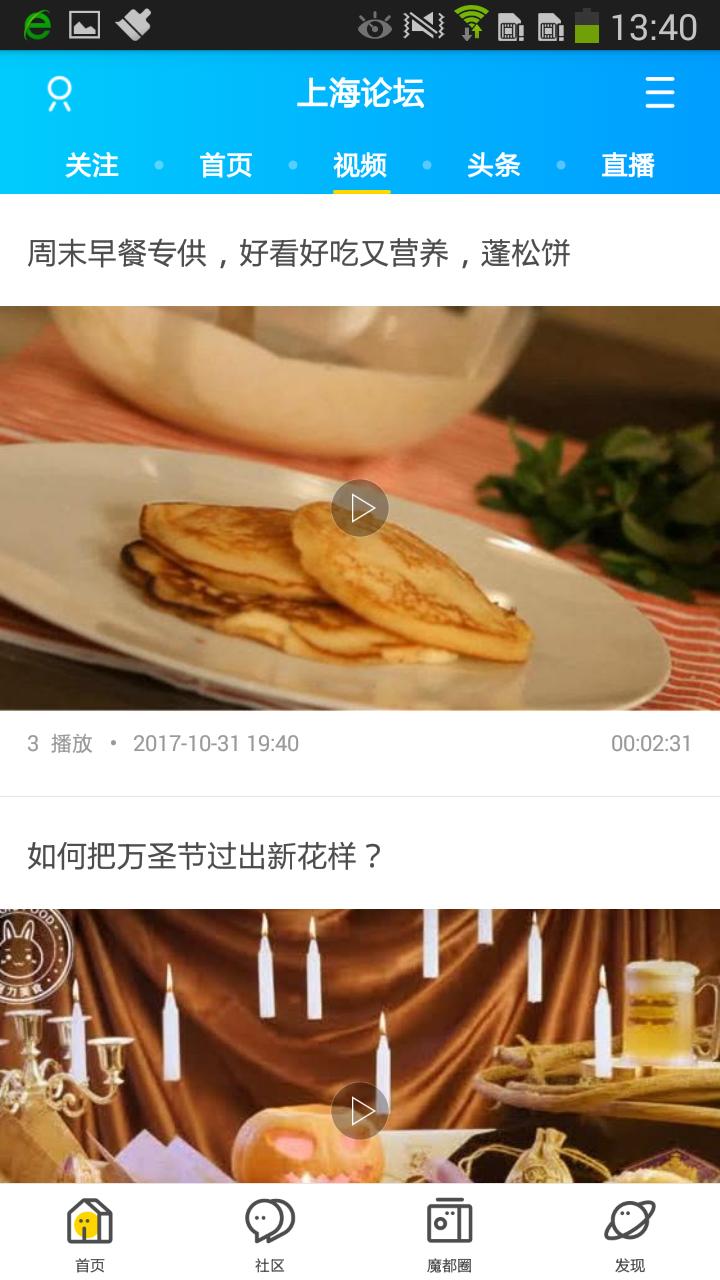Switch to 社区 in bottom navigation

(x=270, y=1234)
